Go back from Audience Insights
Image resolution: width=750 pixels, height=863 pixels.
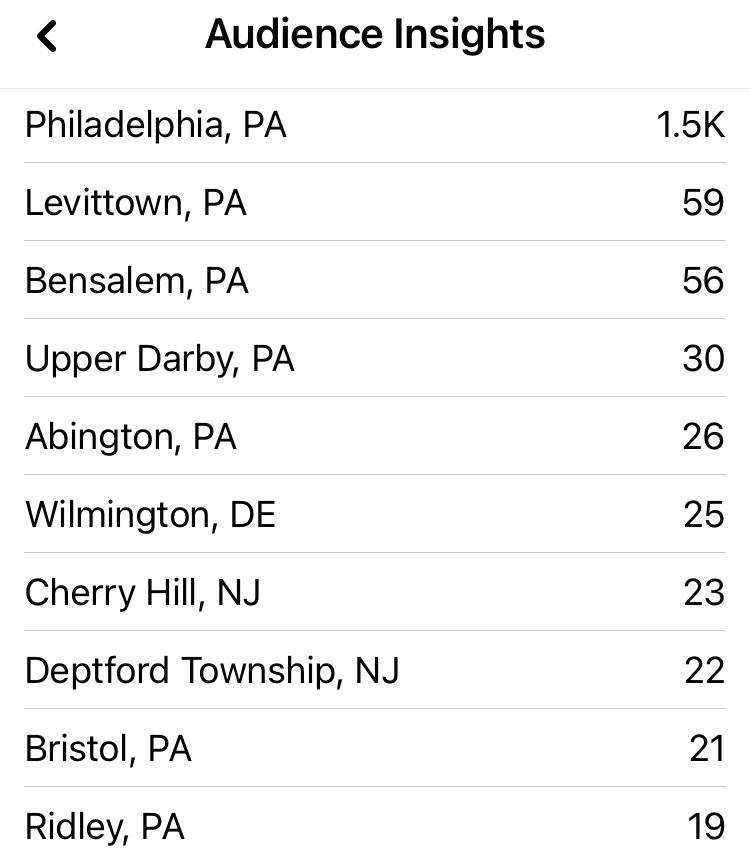47,37
